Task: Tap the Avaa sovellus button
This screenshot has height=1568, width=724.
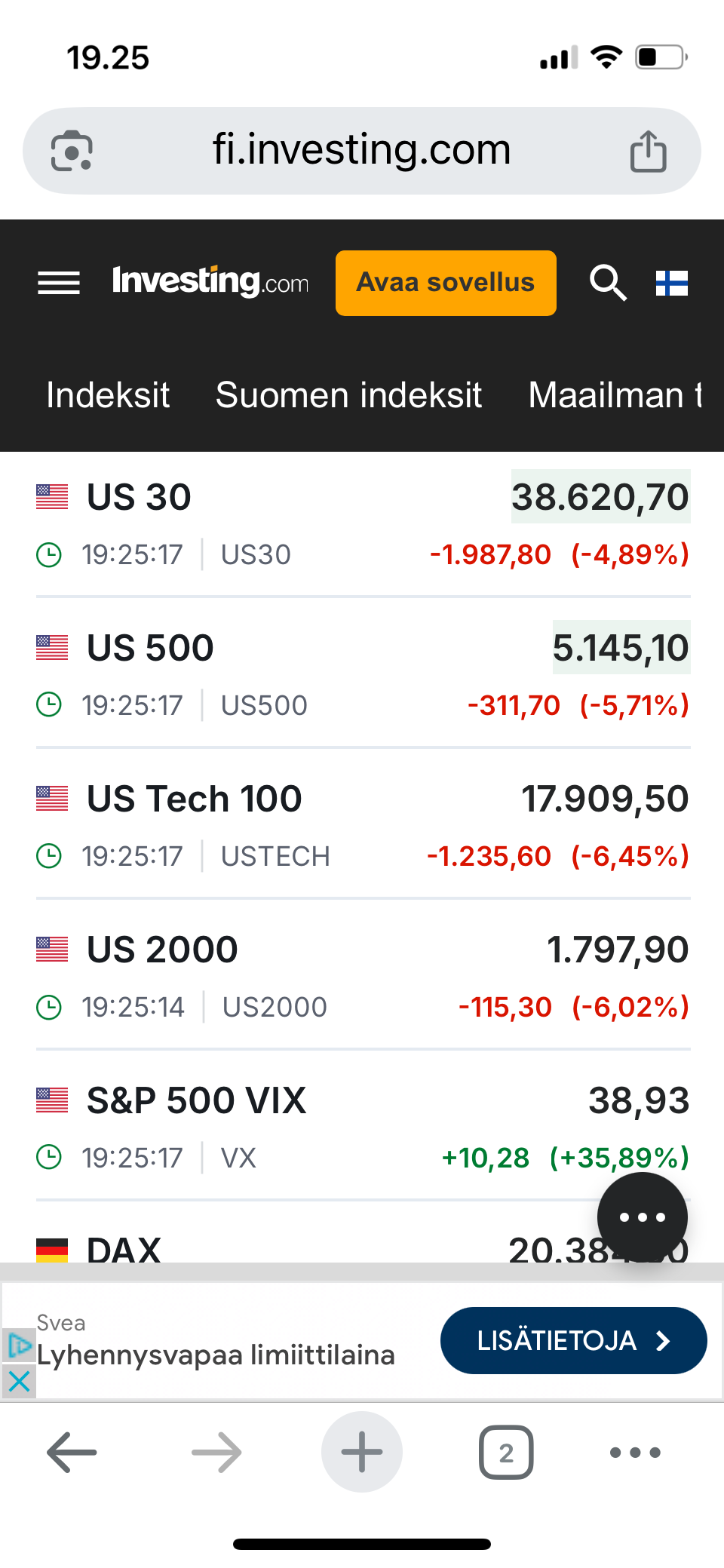Action: point(446,283)
